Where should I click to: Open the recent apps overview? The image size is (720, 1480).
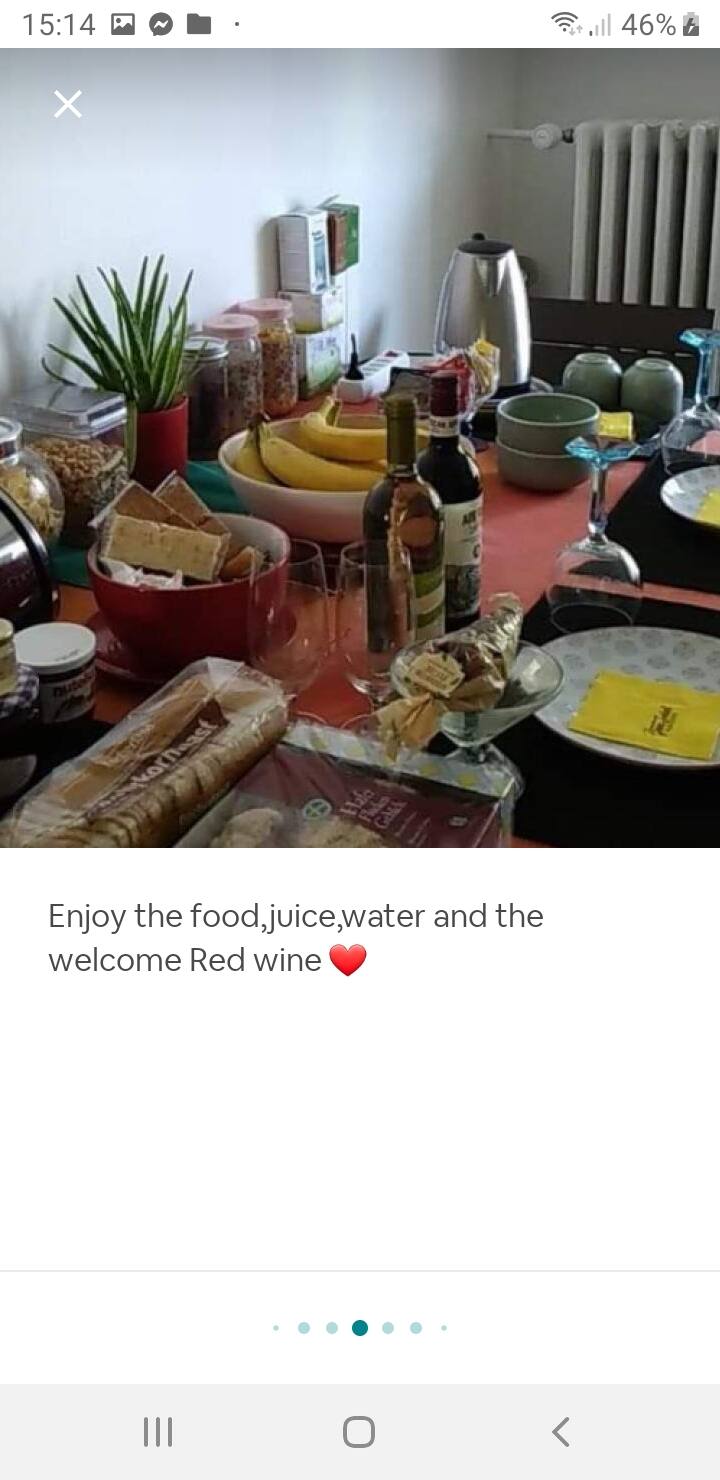pyautogui.click(x=158, y=1432)
